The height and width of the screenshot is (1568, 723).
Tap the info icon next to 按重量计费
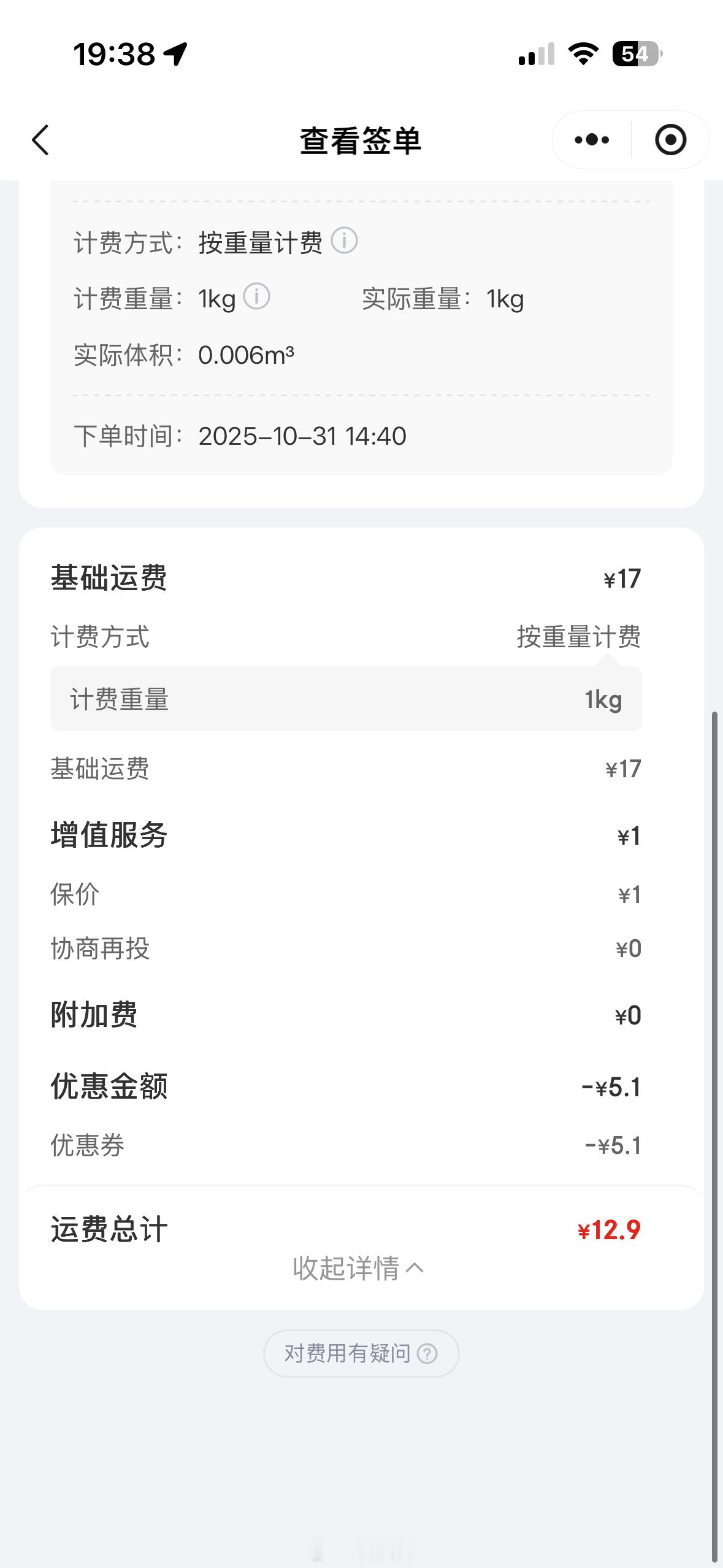[345, 243]
